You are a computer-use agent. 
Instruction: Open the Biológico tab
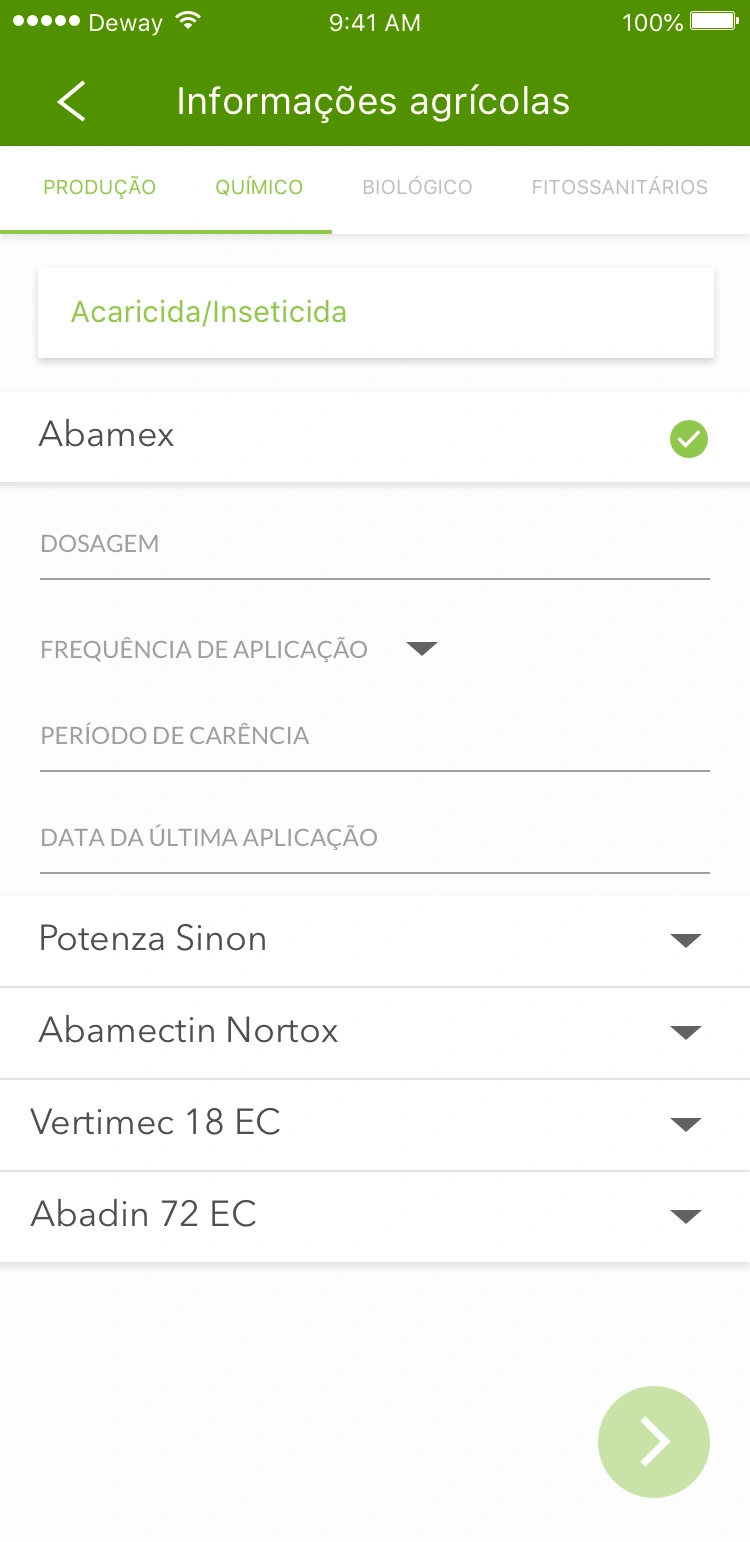click(417, 187)
